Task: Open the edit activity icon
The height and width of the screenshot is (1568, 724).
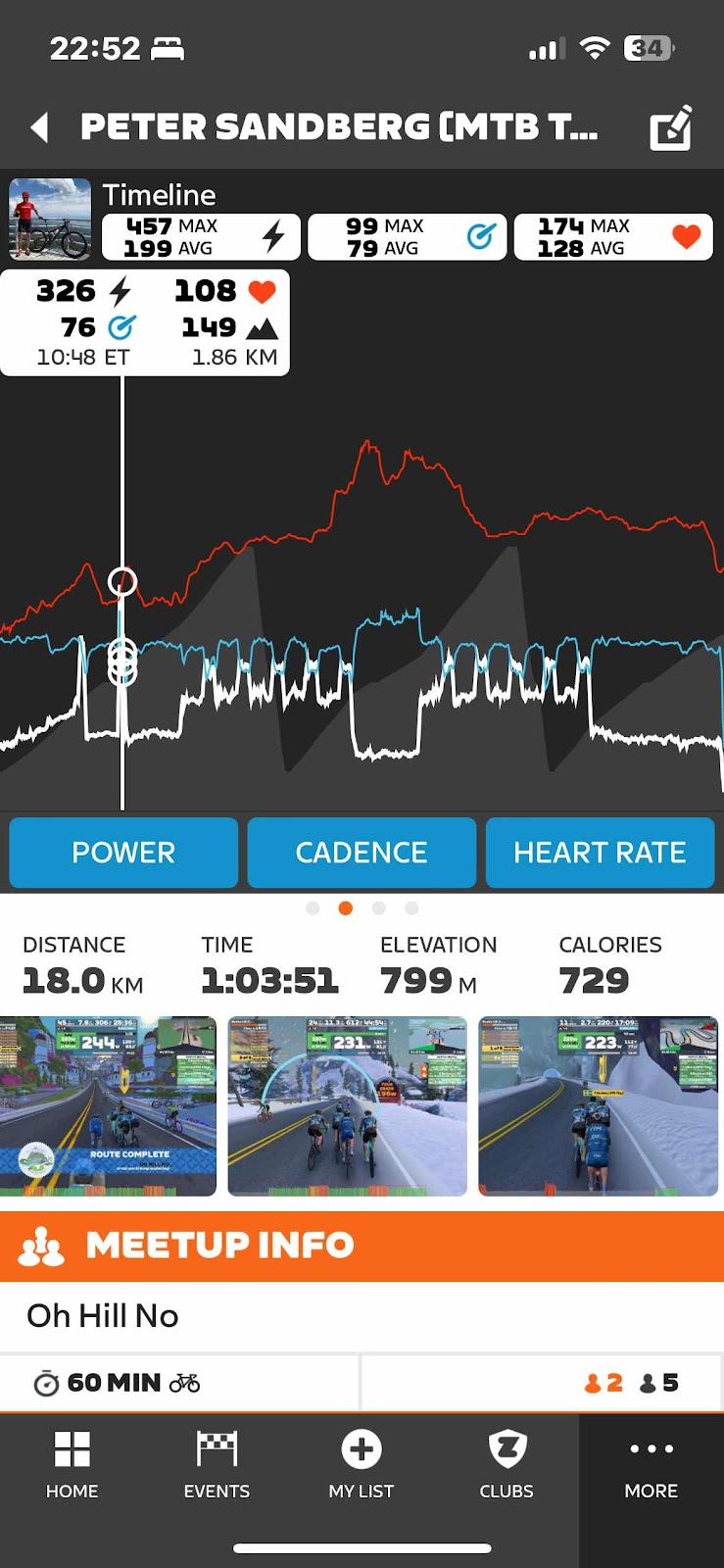Action: click(x=672, y=127)
